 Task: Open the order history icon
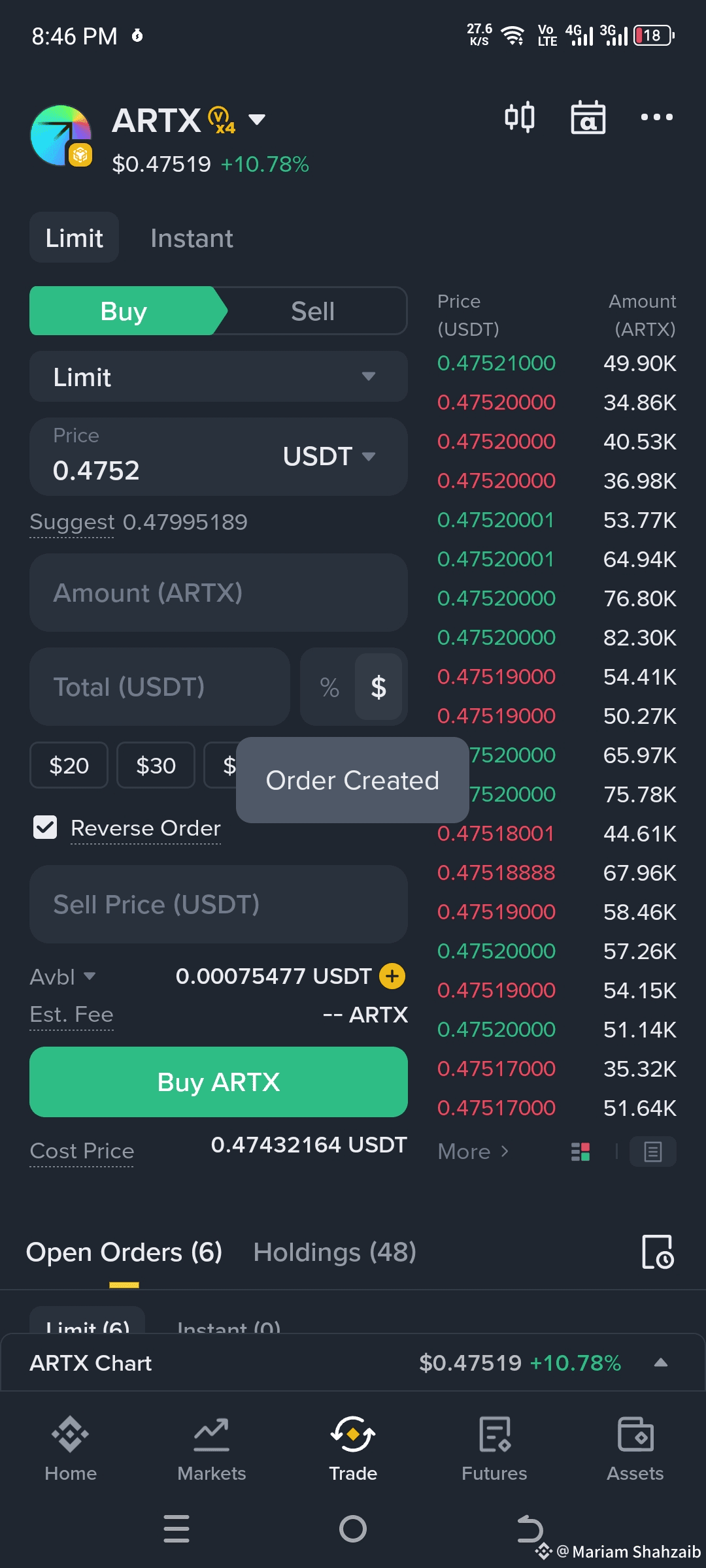coord(657,1252)
